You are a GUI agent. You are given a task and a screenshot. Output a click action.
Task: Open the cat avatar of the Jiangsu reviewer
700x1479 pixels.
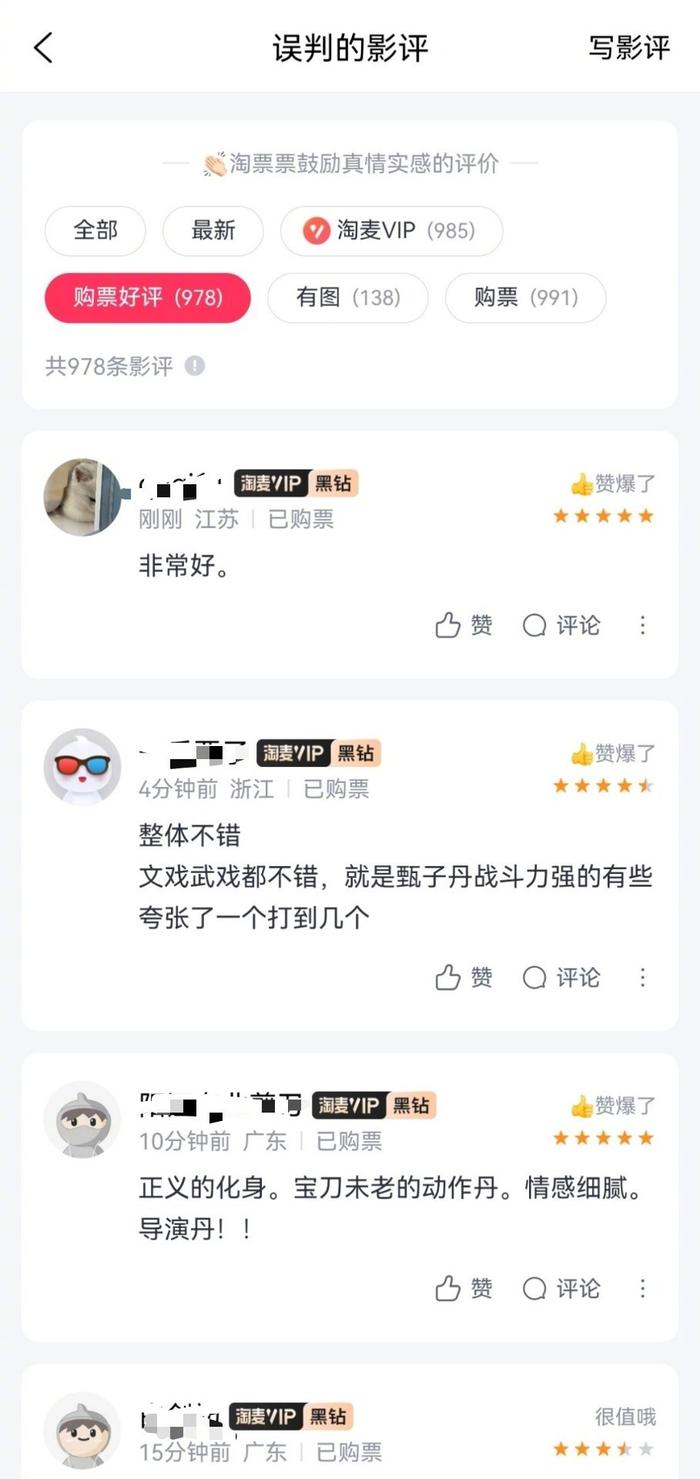click(82, 498)
